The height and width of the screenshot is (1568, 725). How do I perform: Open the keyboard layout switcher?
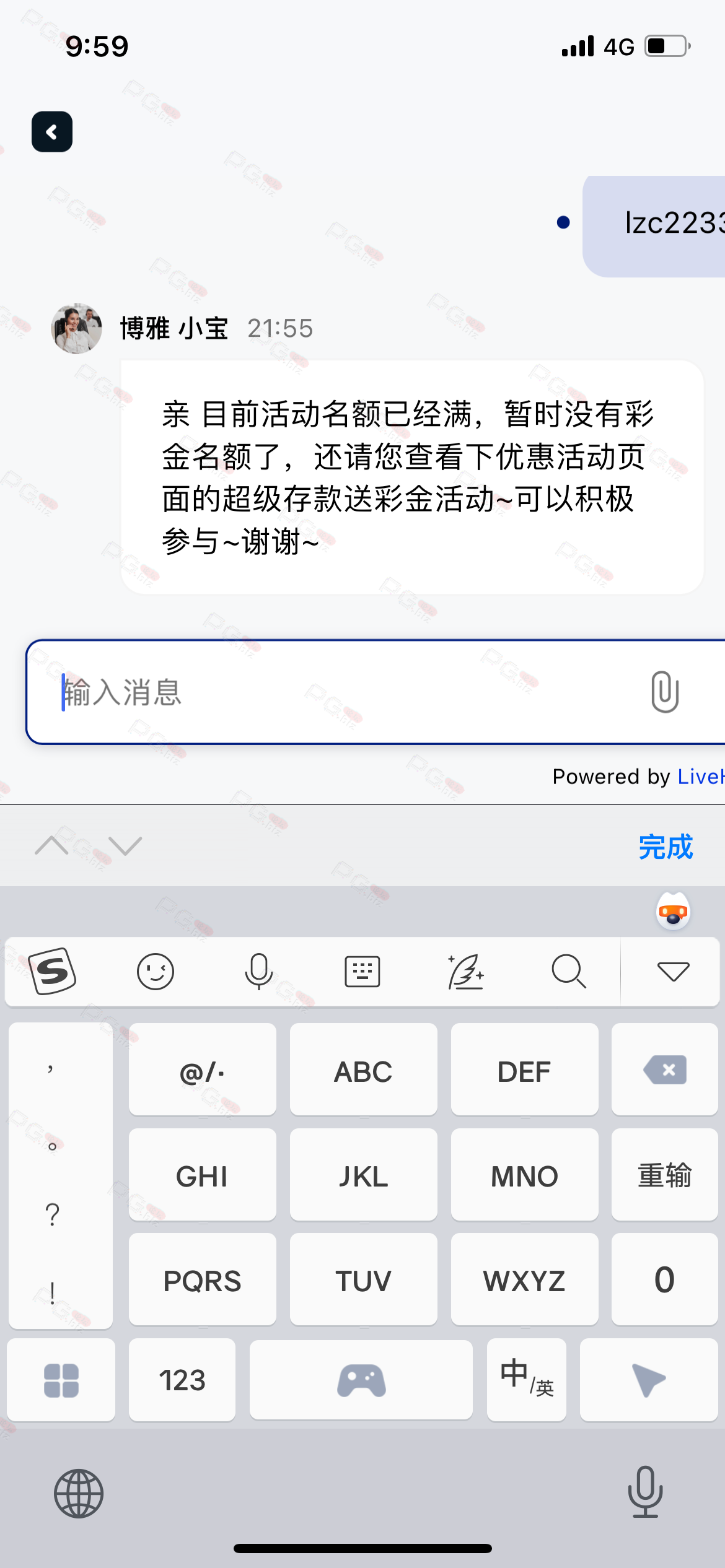(x=362, y=971)
